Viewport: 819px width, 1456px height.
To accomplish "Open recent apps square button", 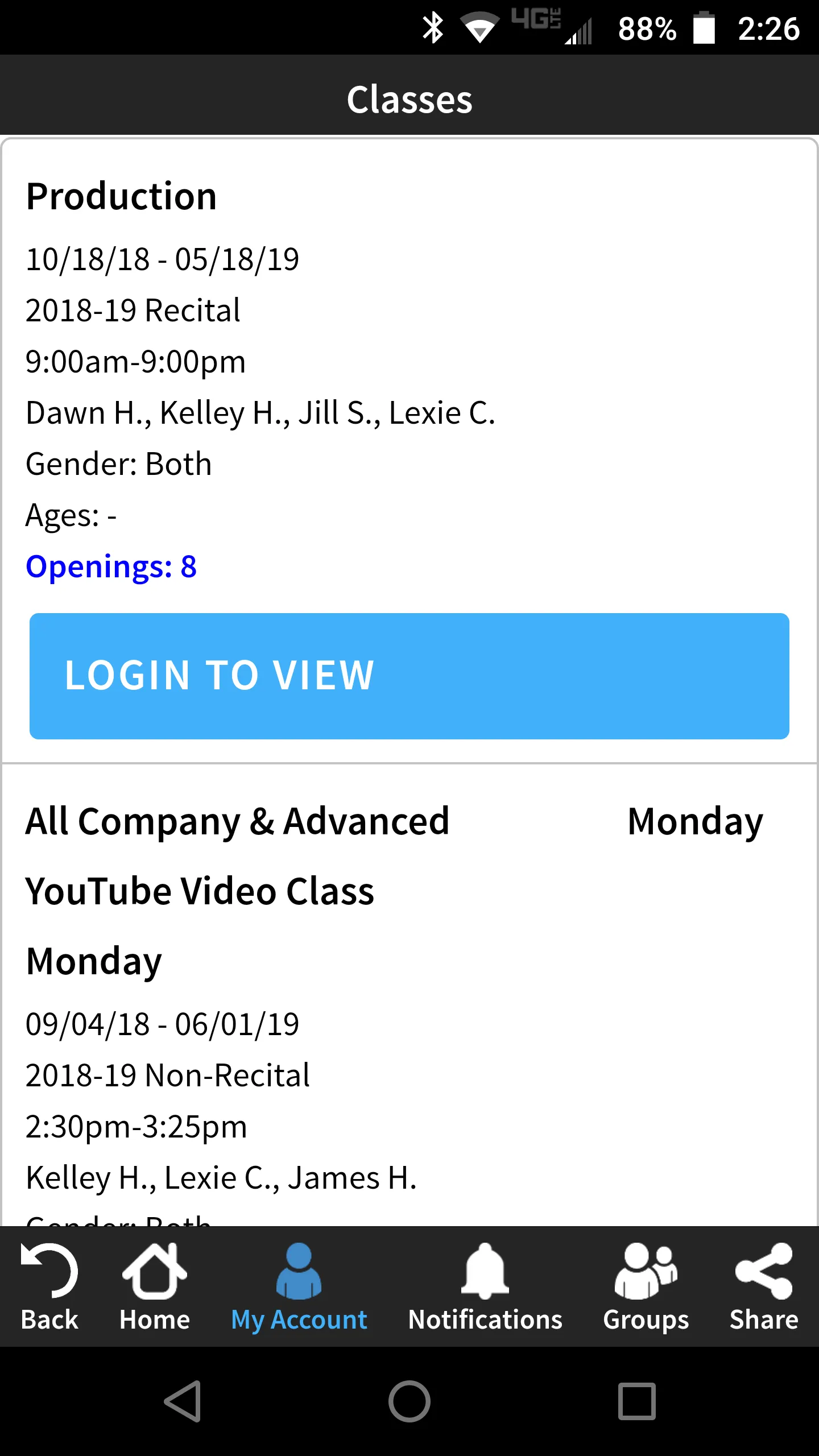I will pyautogui.click(x=637, y=1401).
